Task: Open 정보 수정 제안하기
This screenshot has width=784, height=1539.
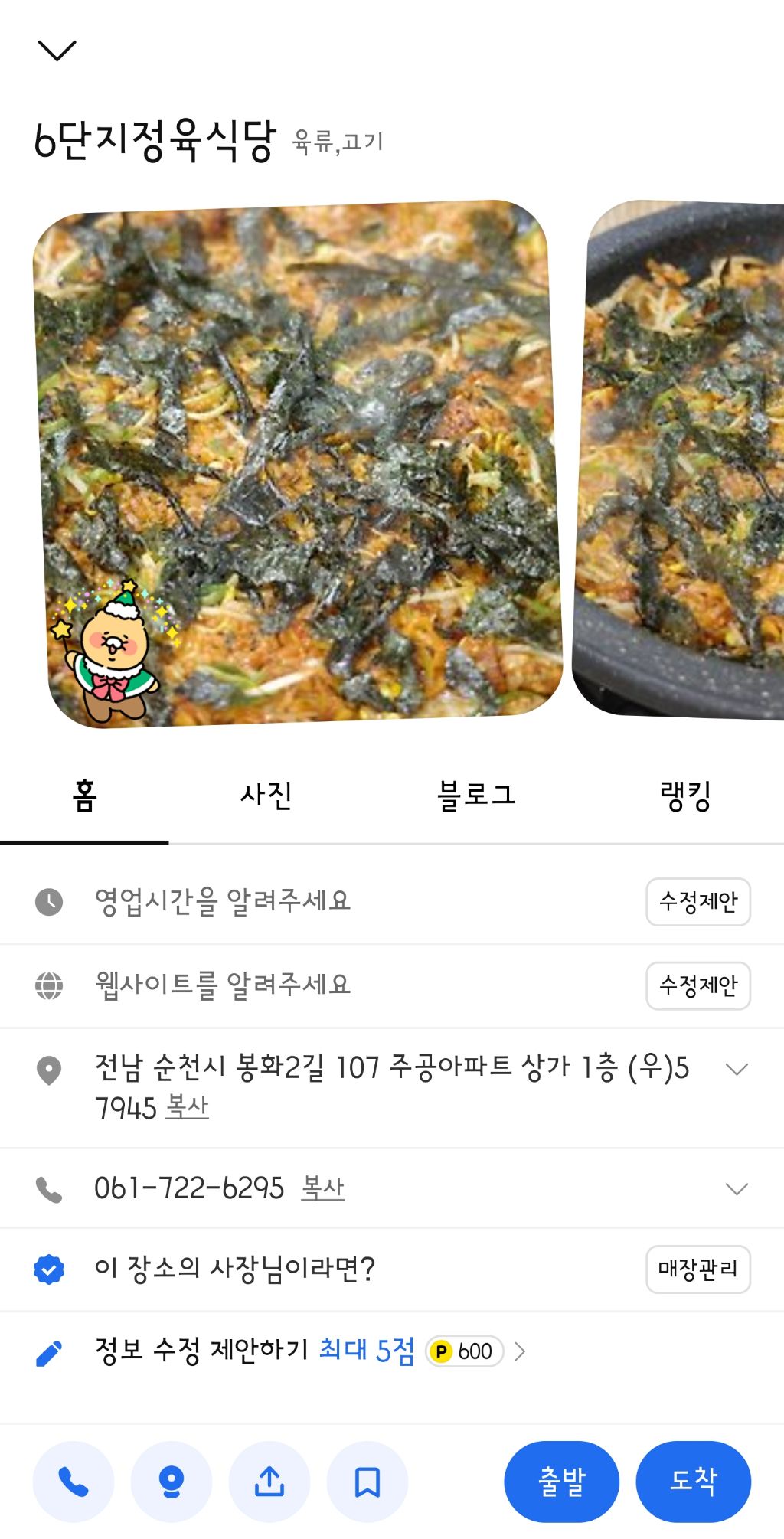Action: pos(201,1351)
